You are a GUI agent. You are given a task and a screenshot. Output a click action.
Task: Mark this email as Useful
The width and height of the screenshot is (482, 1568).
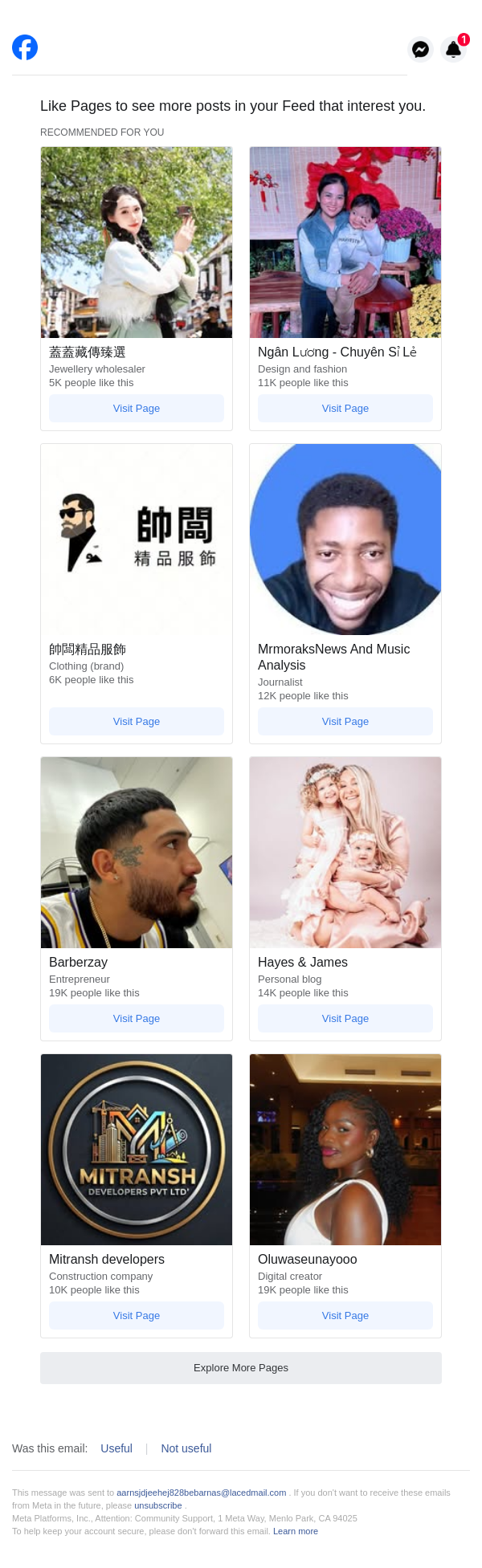[x=116, y=1448]
